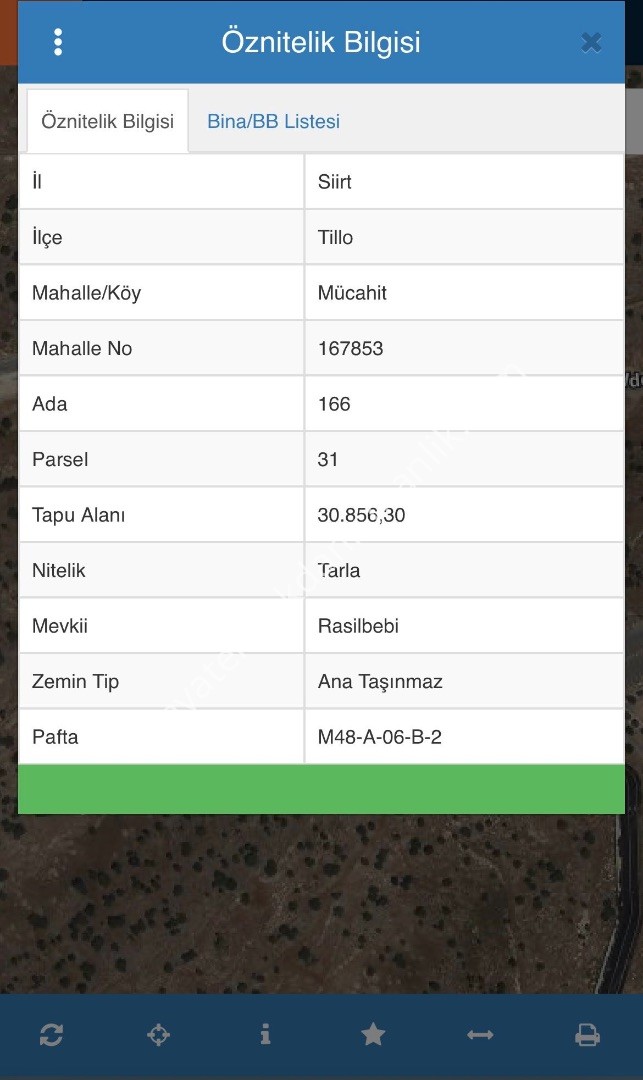The image size is (643, 1080).
Task: Tap the star favorites icon
Action: (x=373, y=1035)
